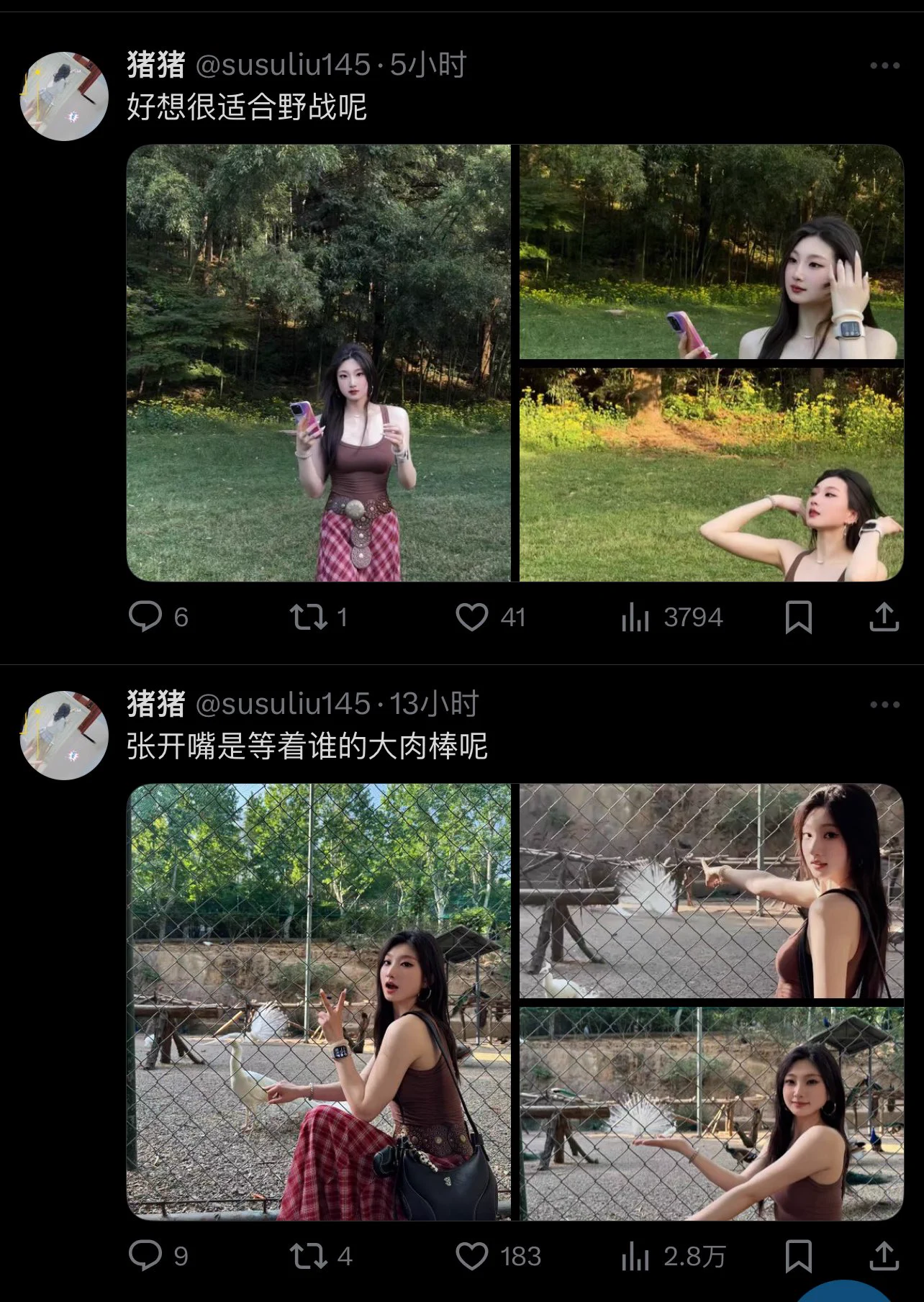Viewport: 924px width, 1302px height.
Task: Open top-right photo in 5小时 post
Action: coord(711,251)
